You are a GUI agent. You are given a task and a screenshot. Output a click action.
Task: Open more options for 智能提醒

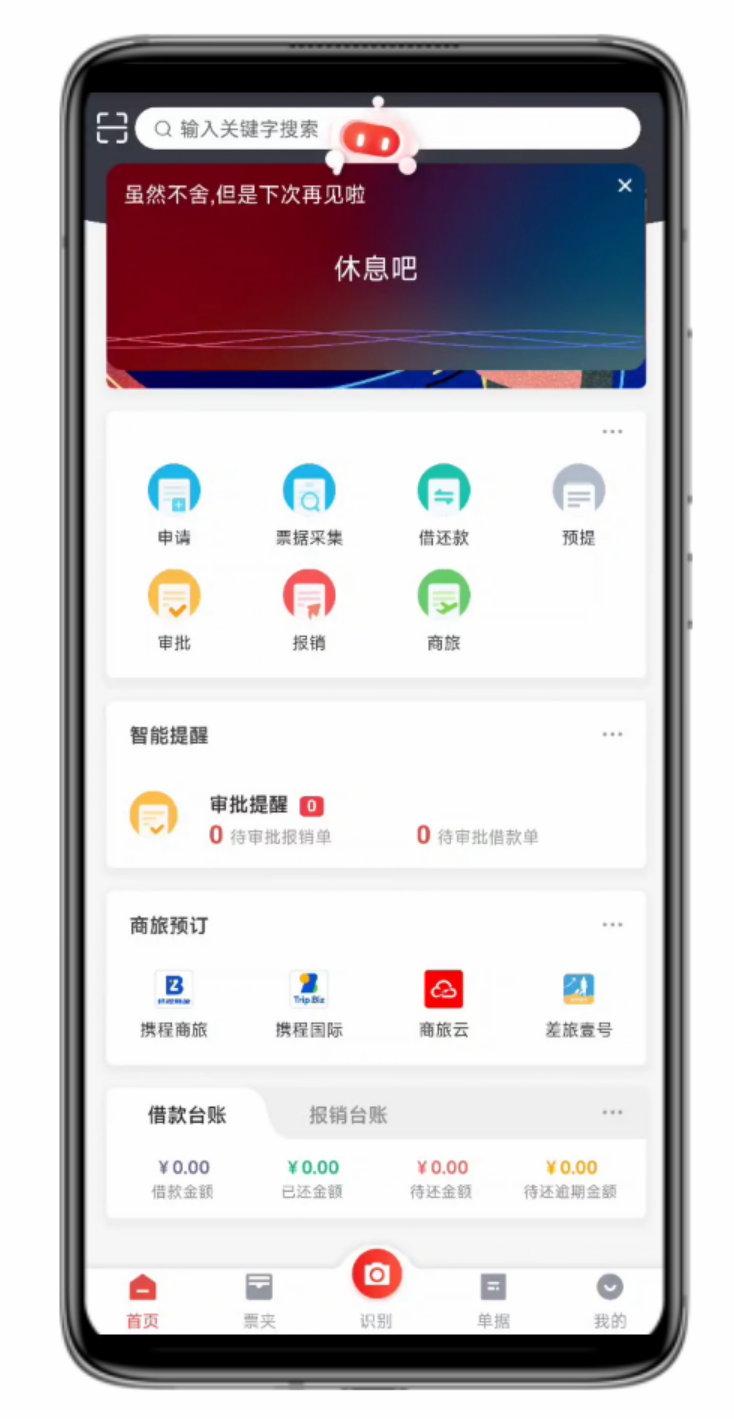pyautogui.click(x=612, y=735)
